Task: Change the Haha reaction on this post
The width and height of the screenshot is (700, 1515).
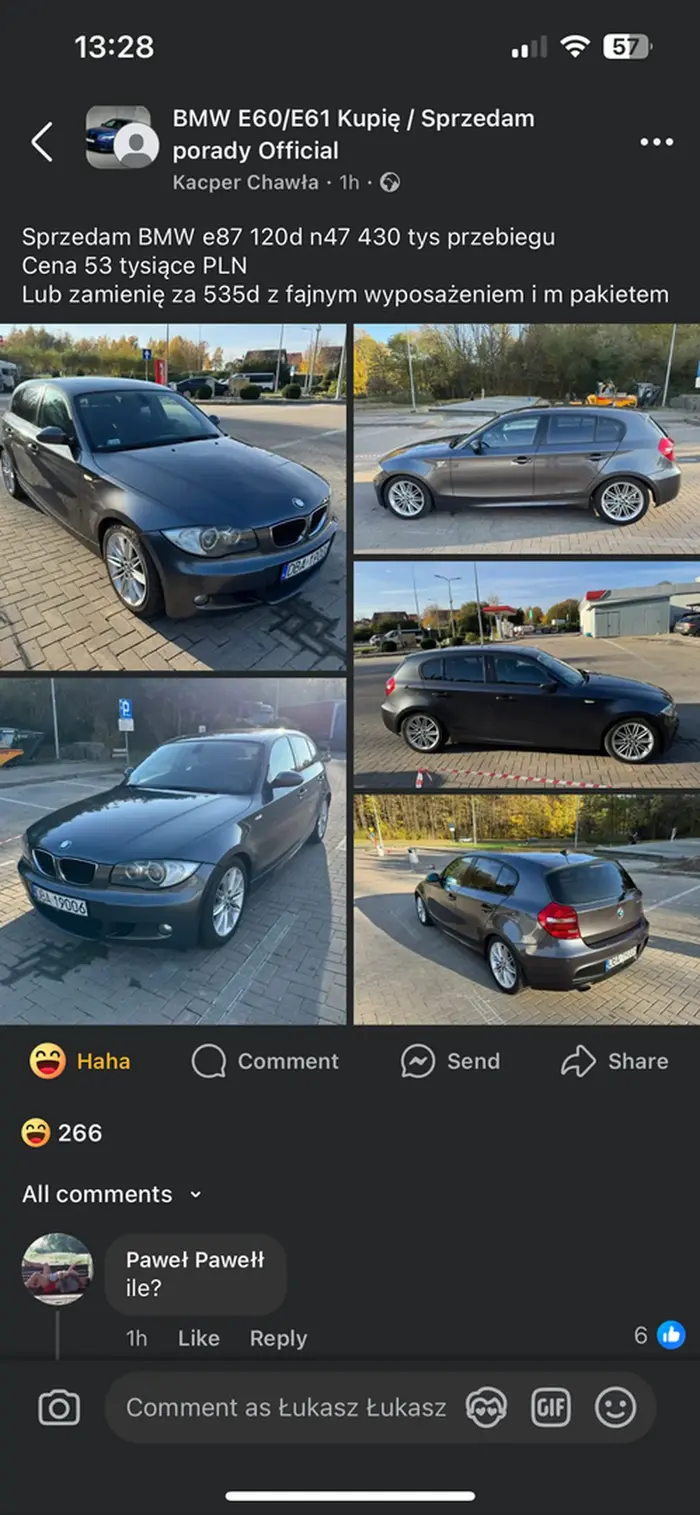Action: point(80,1061)
